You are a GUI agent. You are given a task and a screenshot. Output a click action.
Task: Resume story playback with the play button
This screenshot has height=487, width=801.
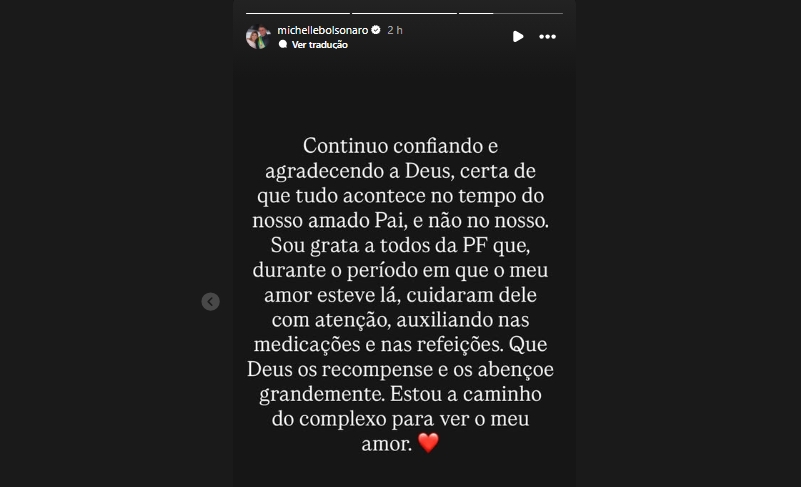518,36
